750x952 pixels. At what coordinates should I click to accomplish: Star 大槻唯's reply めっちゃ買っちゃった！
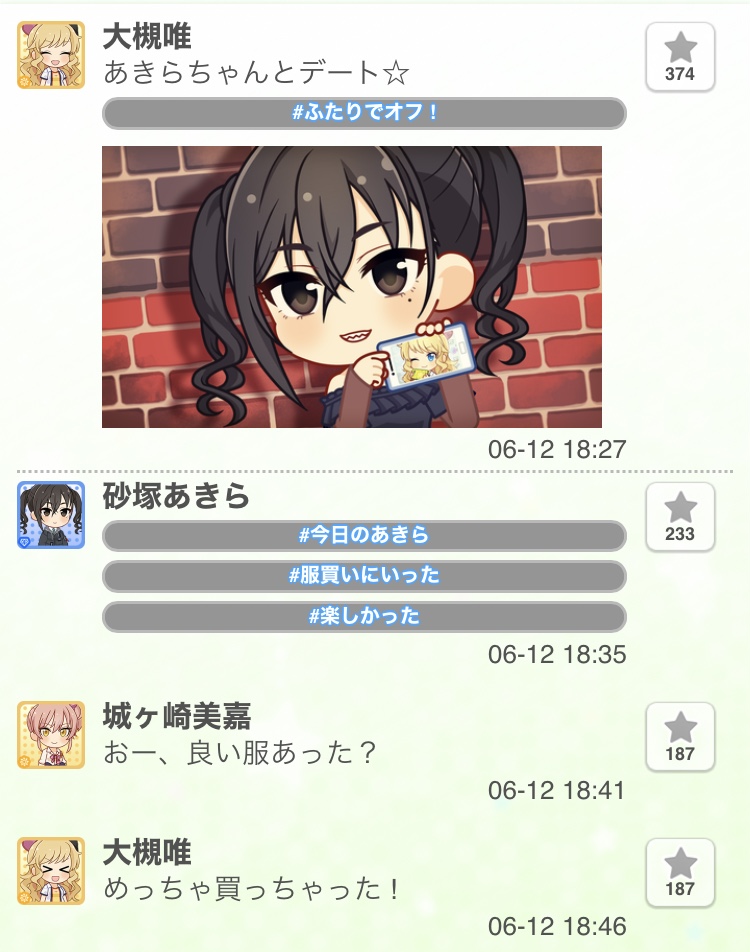[x=680, y=873]
